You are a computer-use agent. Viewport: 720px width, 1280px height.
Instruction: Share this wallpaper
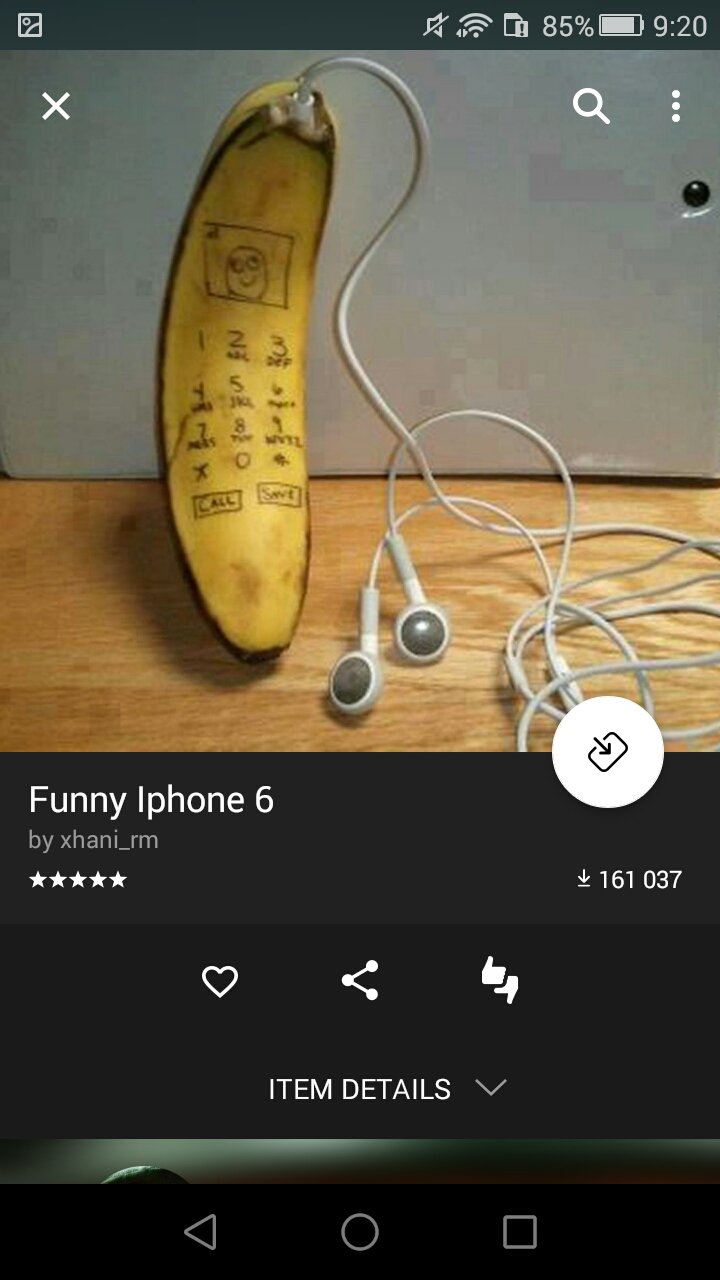pos(360,981)
